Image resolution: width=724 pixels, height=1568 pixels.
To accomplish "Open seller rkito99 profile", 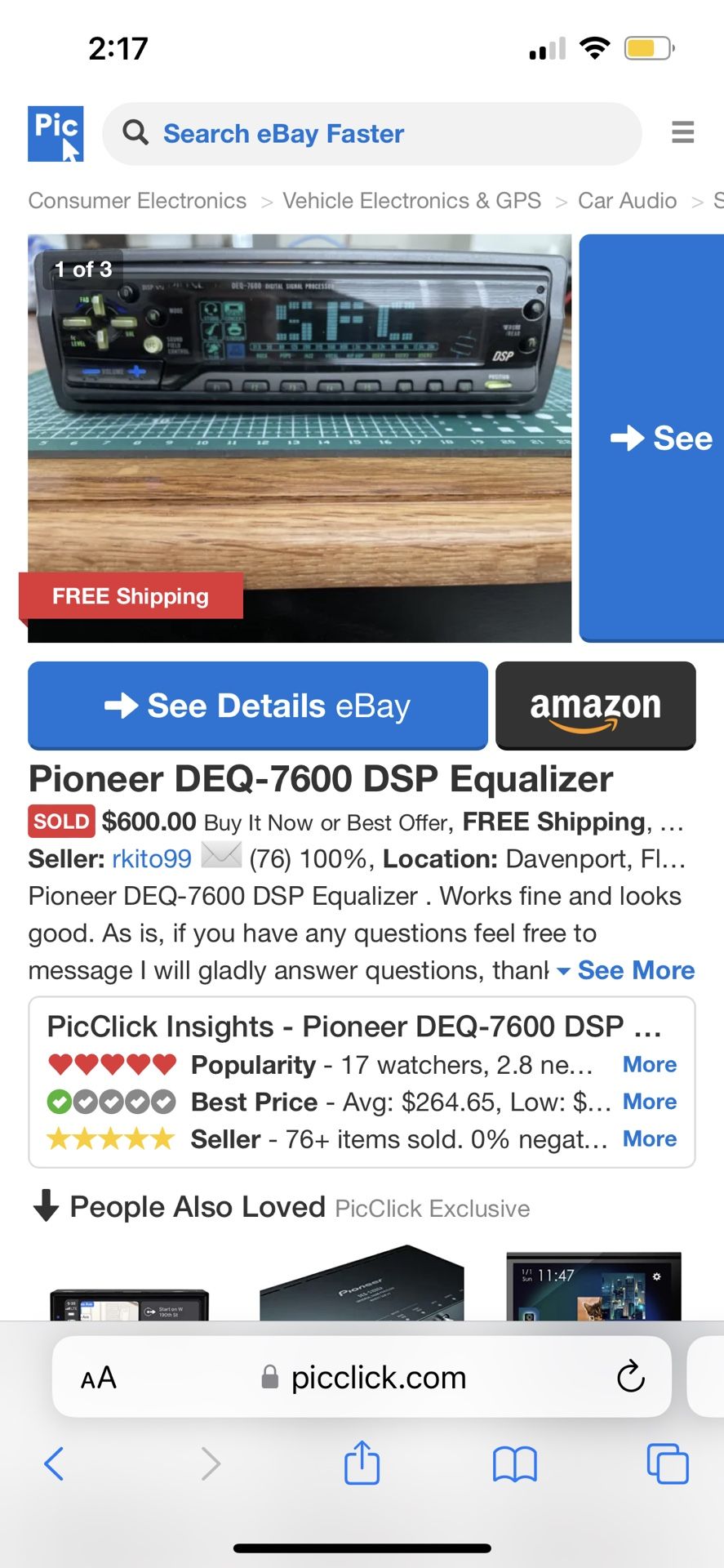I will click(152, 859).
